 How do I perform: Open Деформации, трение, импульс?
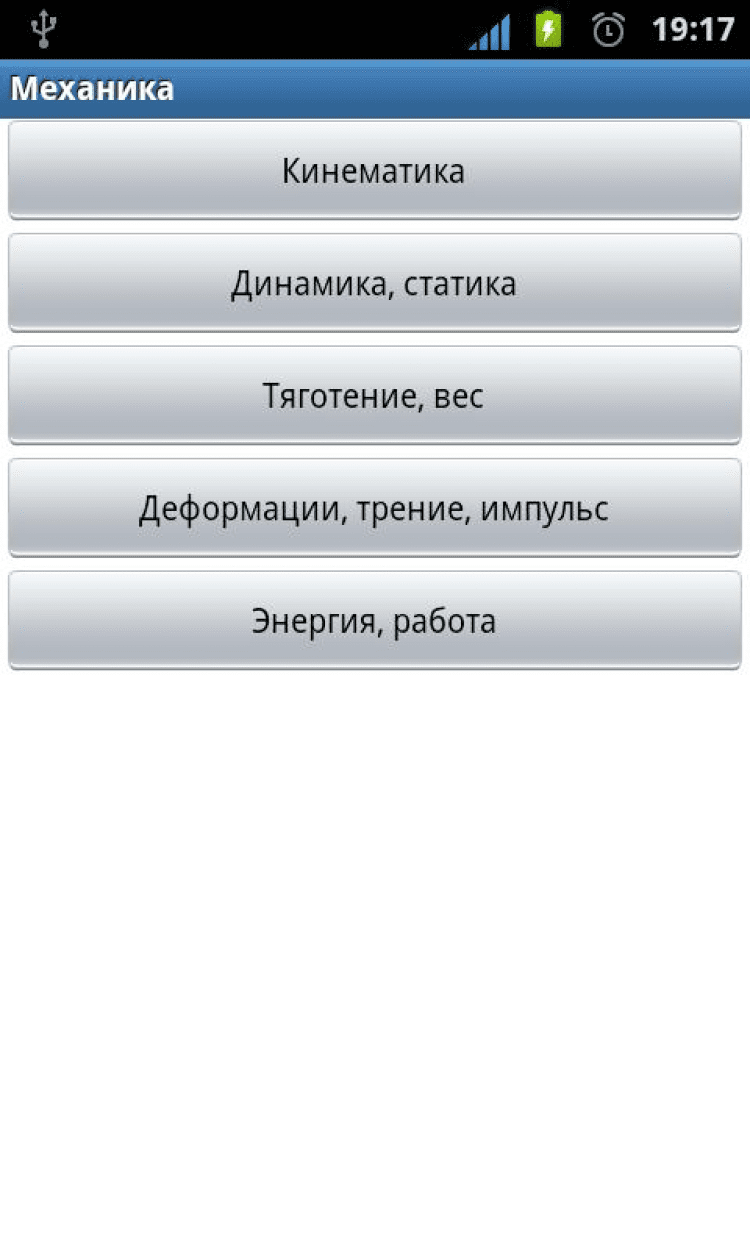[374, 509]
